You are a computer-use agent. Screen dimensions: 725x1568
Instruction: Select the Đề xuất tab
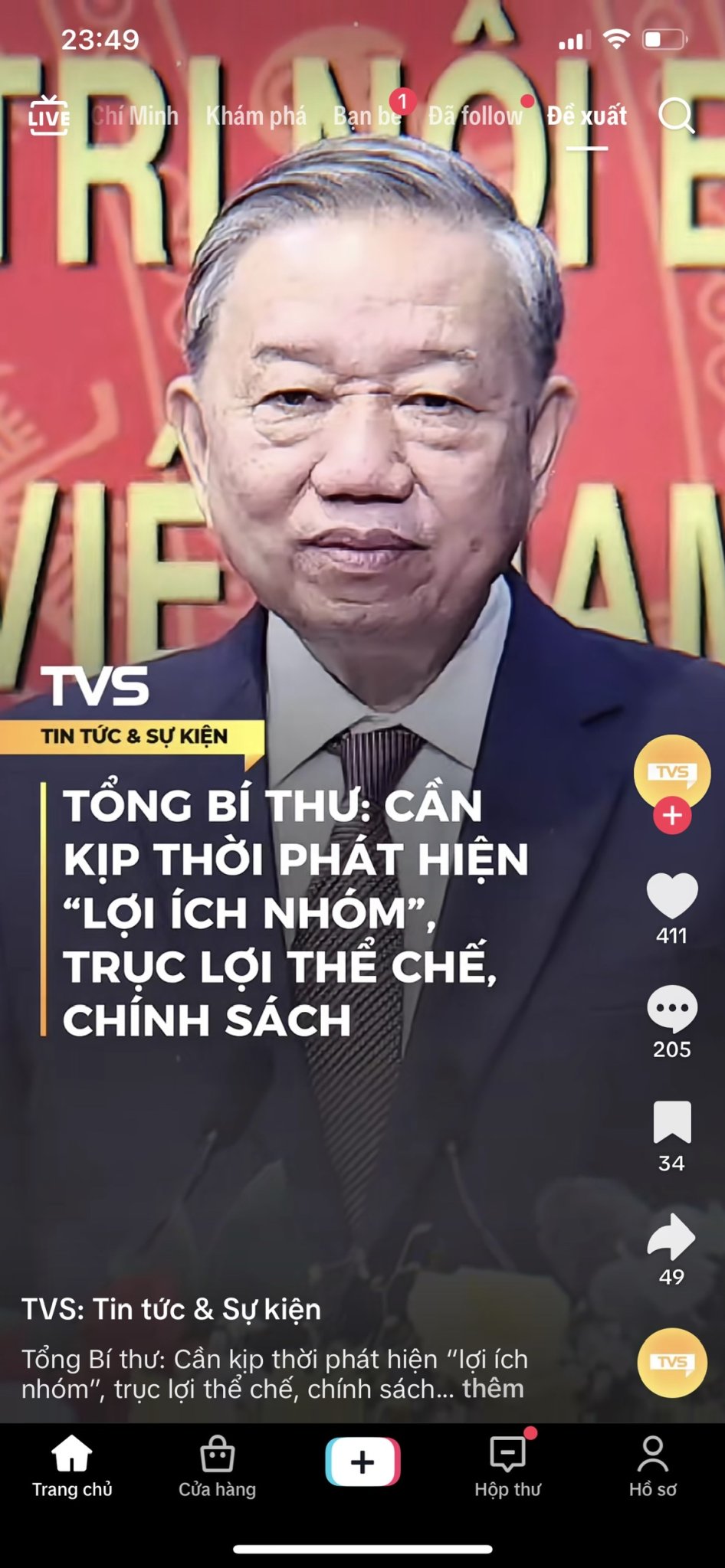point(587,116)
